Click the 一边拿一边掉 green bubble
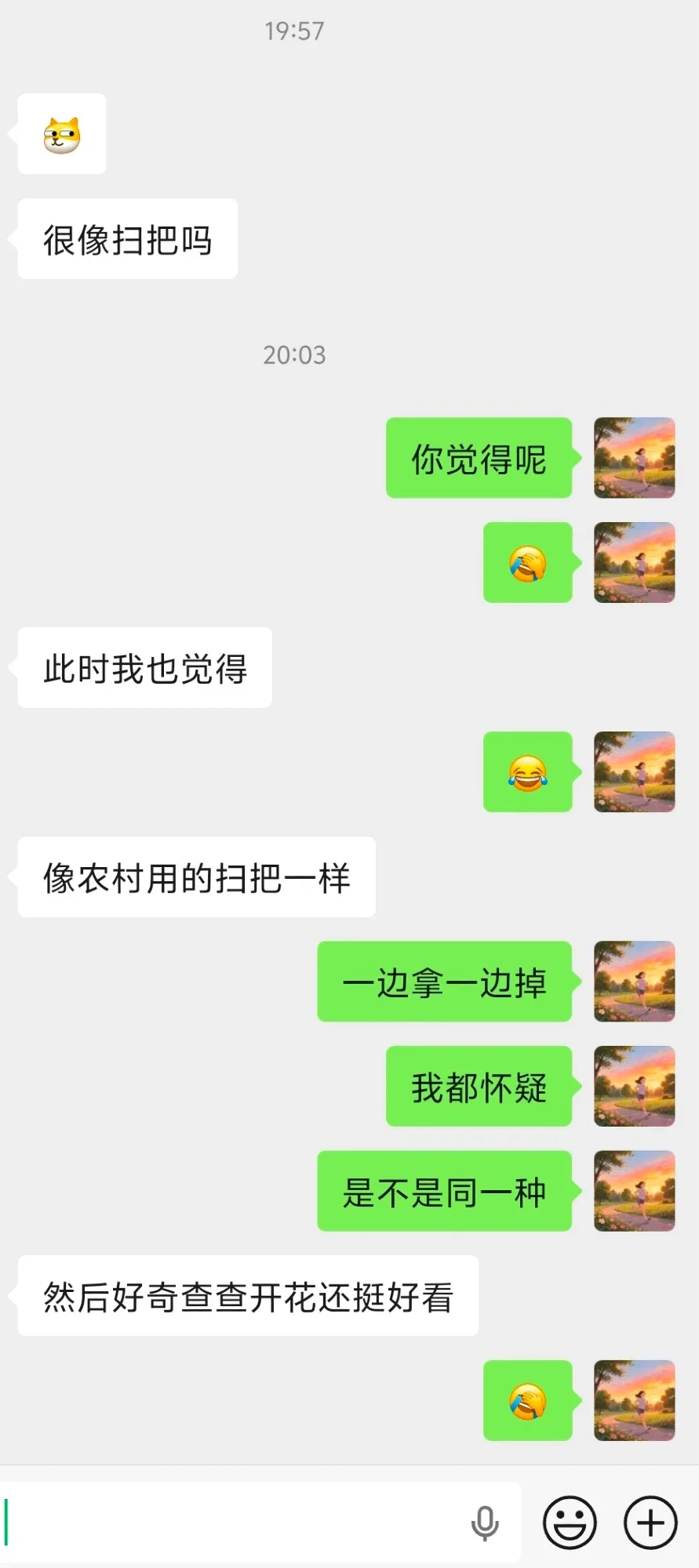 point(444,982)
